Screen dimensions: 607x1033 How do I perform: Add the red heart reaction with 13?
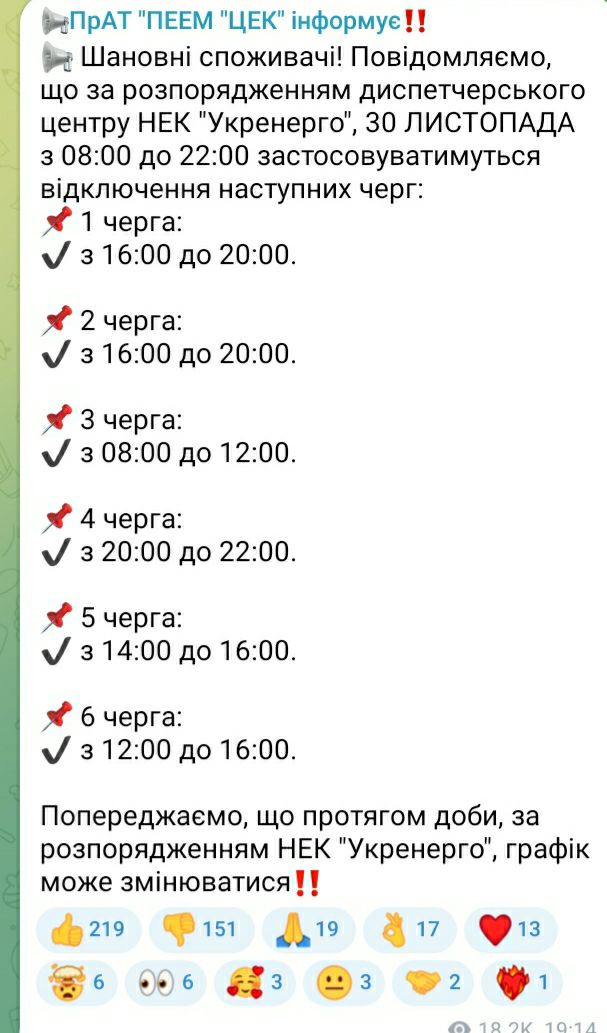pyautogui.click(x=511, y=929)
